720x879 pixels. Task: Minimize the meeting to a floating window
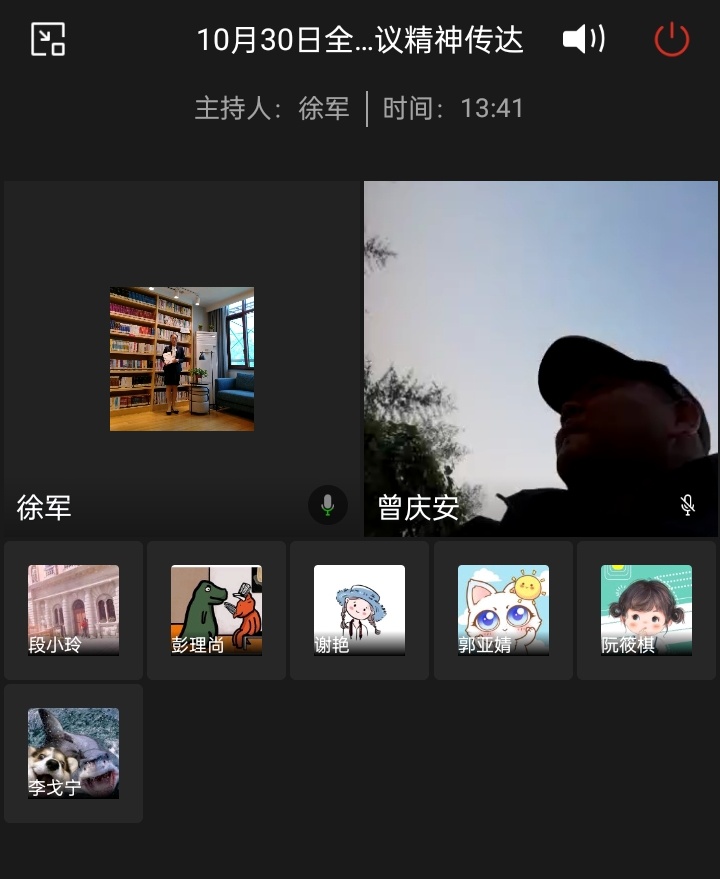tap(48, 39)
